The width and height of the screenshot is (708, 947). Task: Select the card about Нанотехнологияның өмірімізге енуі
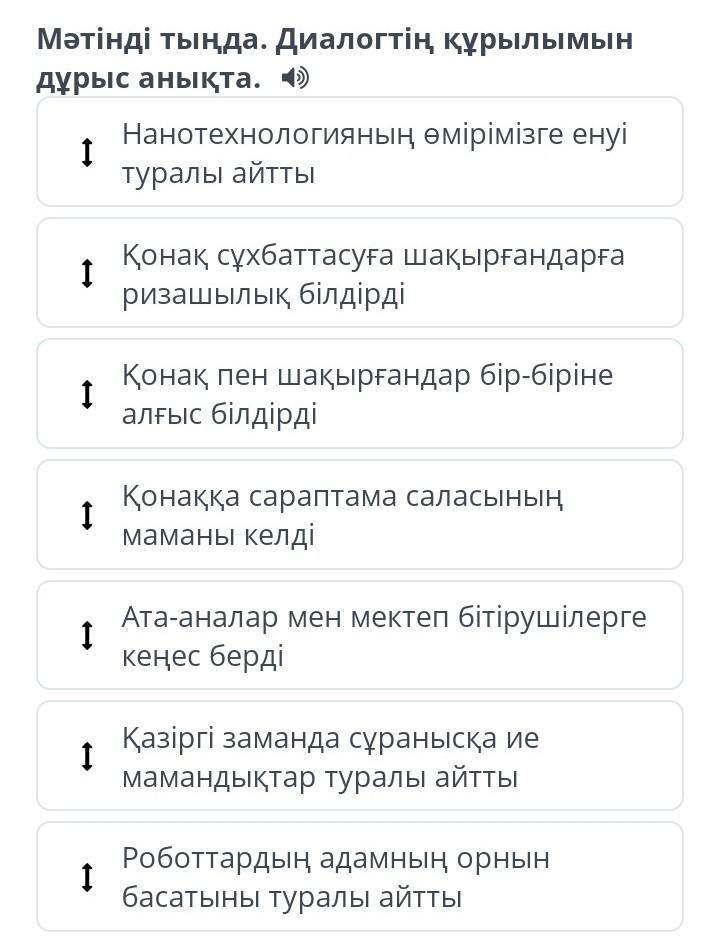360,152
